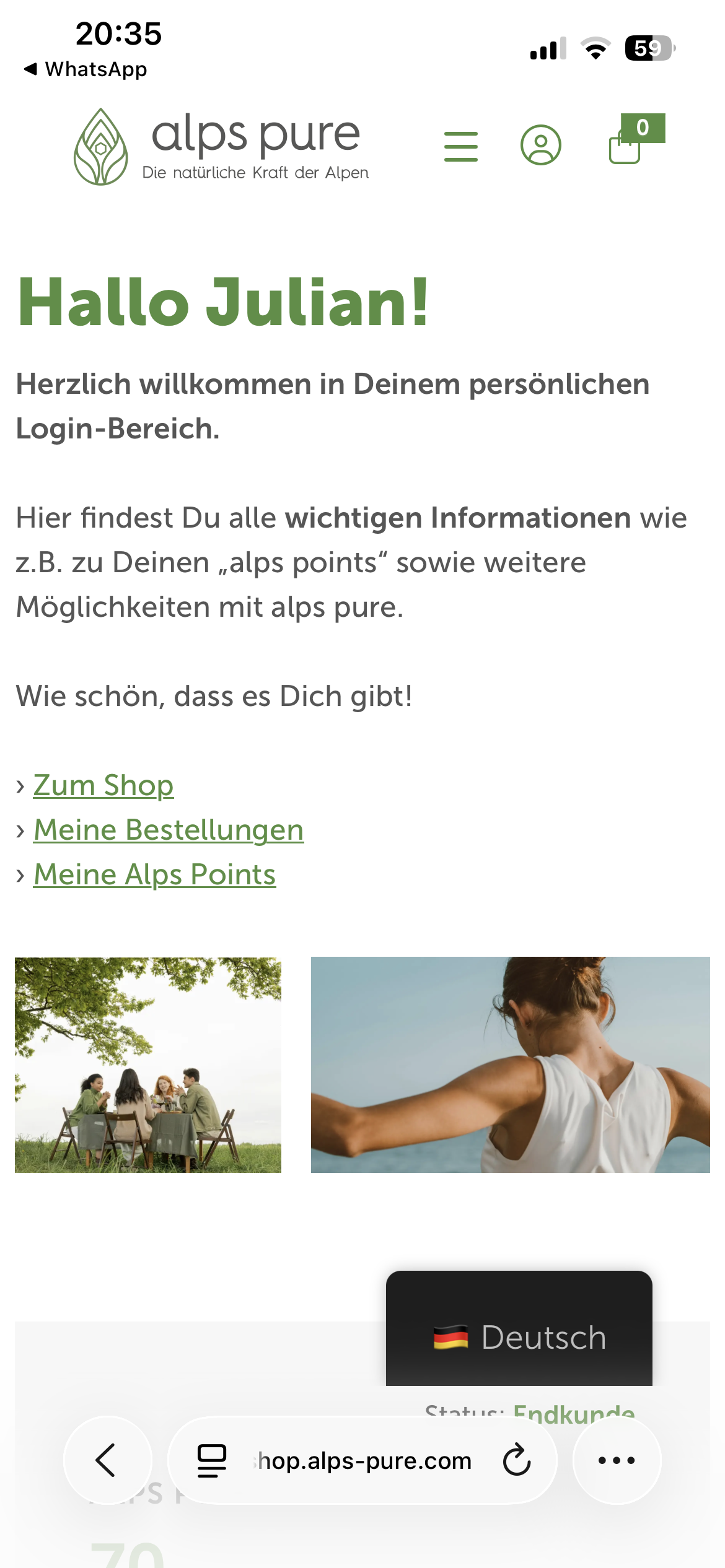Go back with the browser back arrow
Viewport: 725px width, 1568px height.
(107, 1460)
